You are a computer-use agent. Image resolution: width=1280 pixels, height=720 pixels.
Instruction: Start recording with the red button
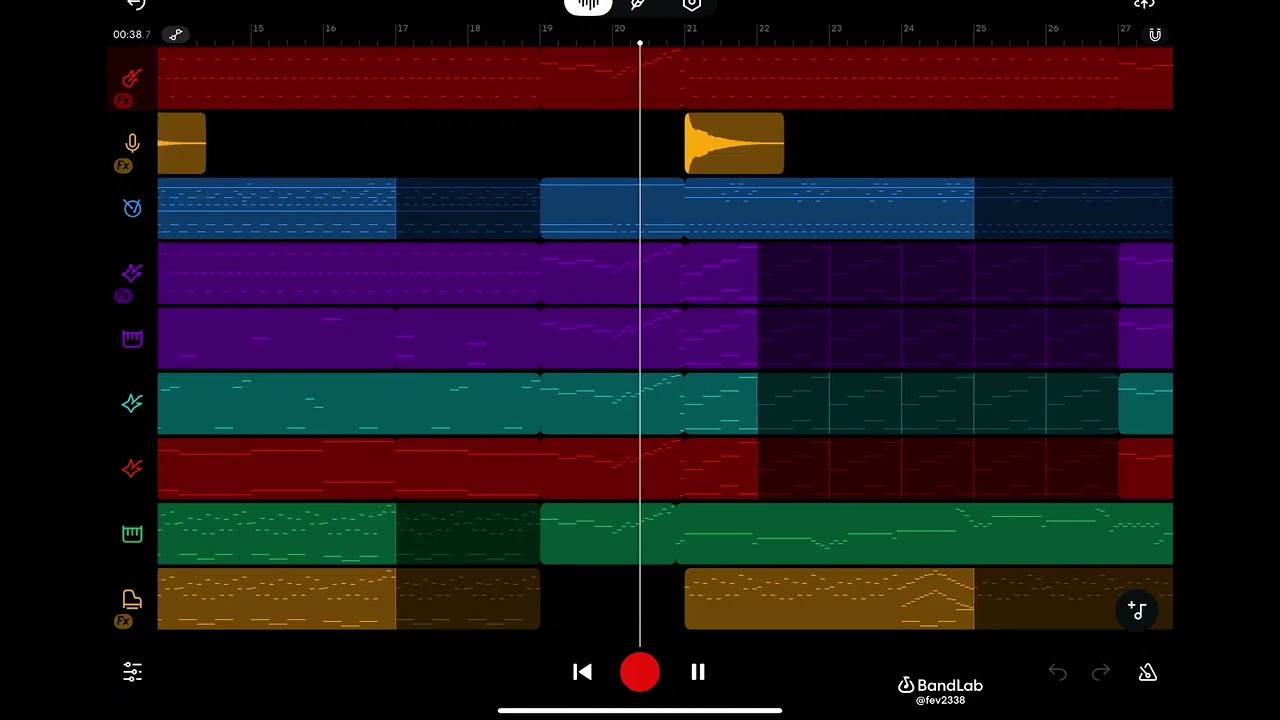point(640,673)
